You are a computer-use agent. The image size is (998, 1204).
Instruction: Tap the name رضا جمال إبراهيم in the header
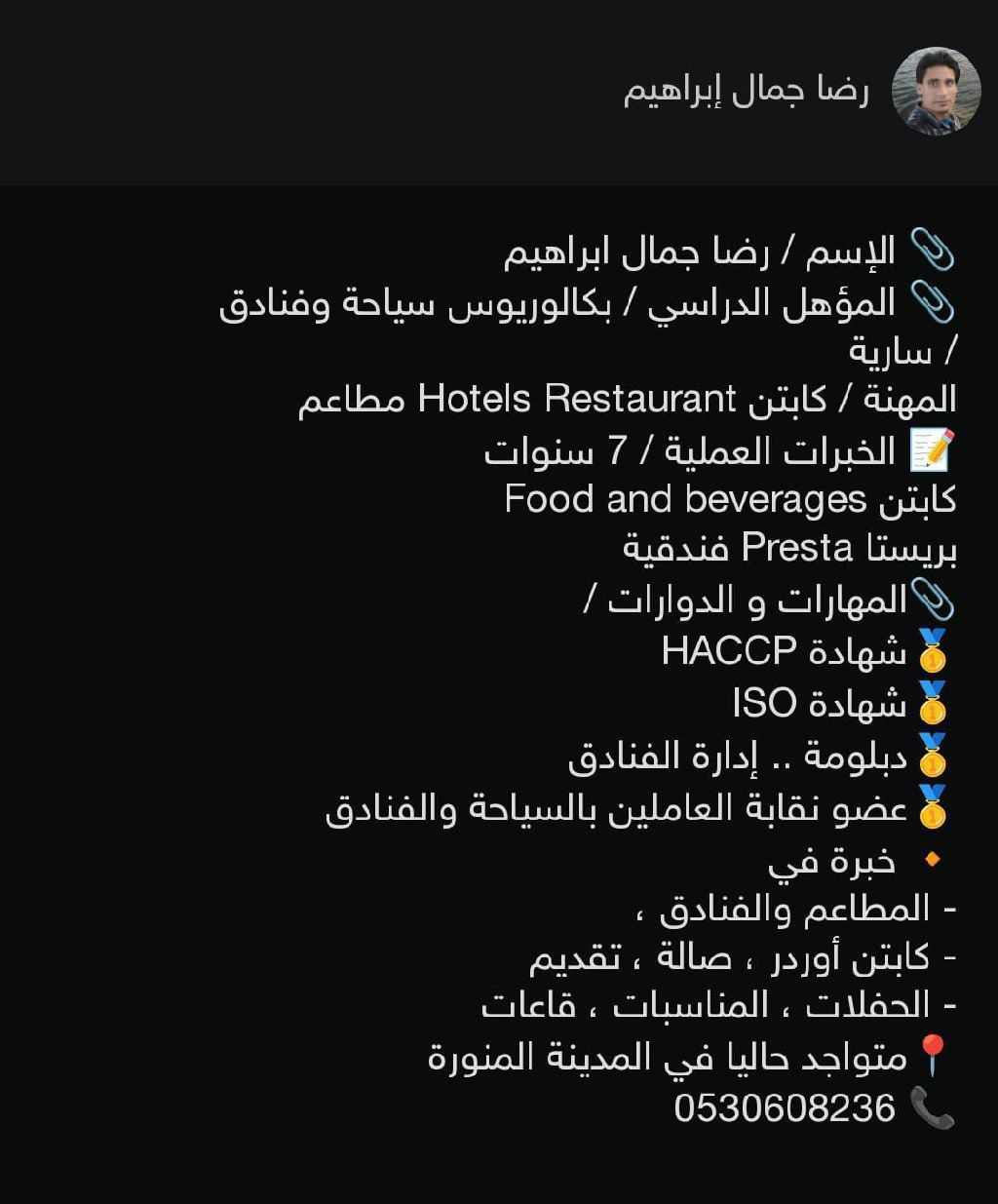[746, 91]
